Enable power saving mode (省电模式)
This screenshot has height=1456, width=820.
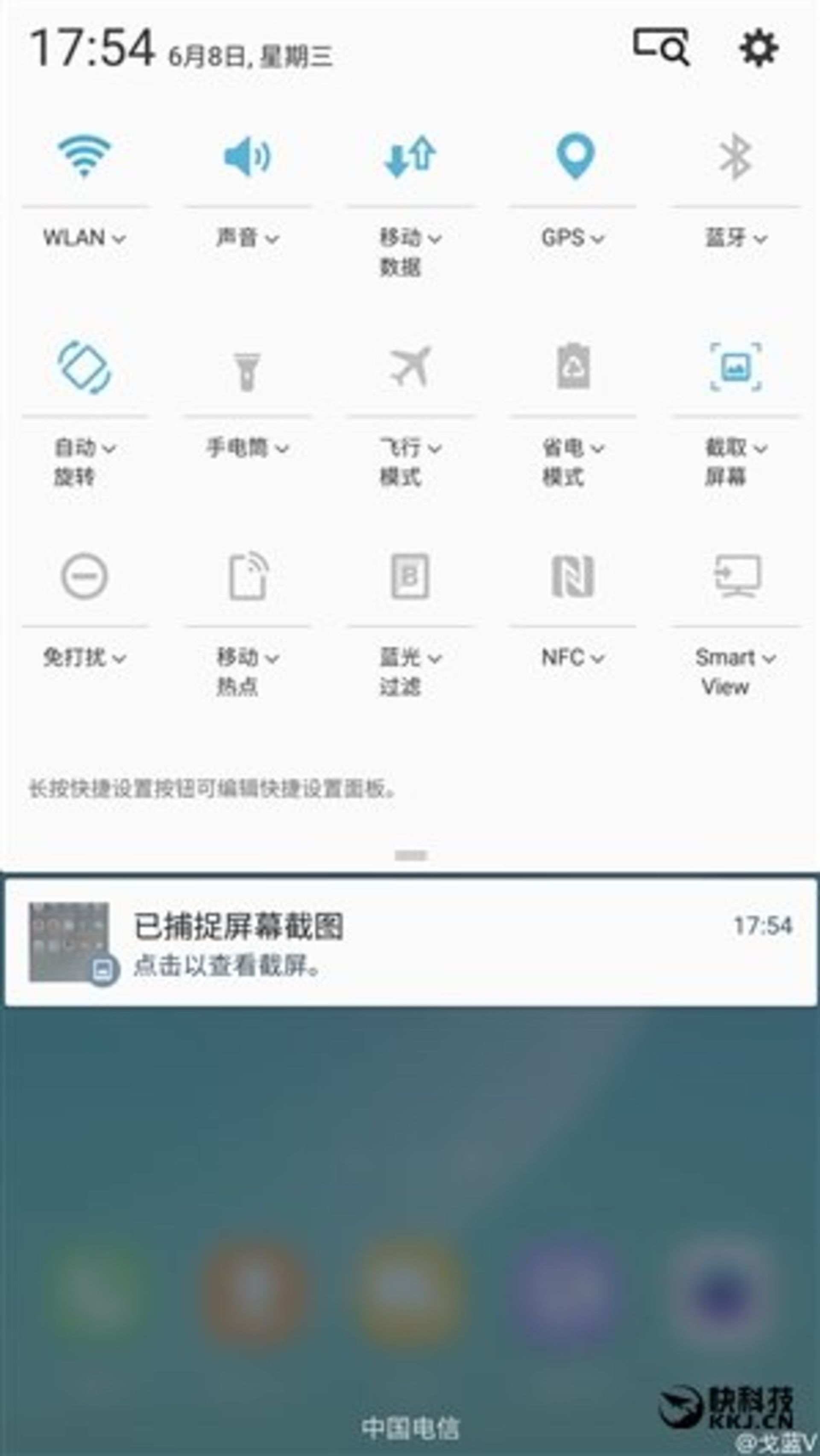coord(574,366)
